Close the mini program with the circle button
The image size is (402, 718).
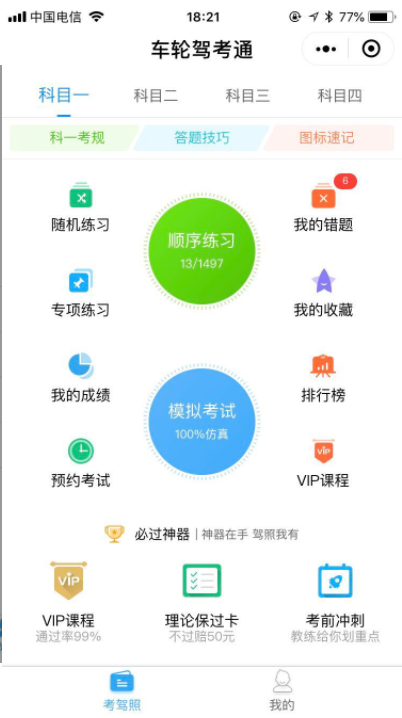[371, 49]
